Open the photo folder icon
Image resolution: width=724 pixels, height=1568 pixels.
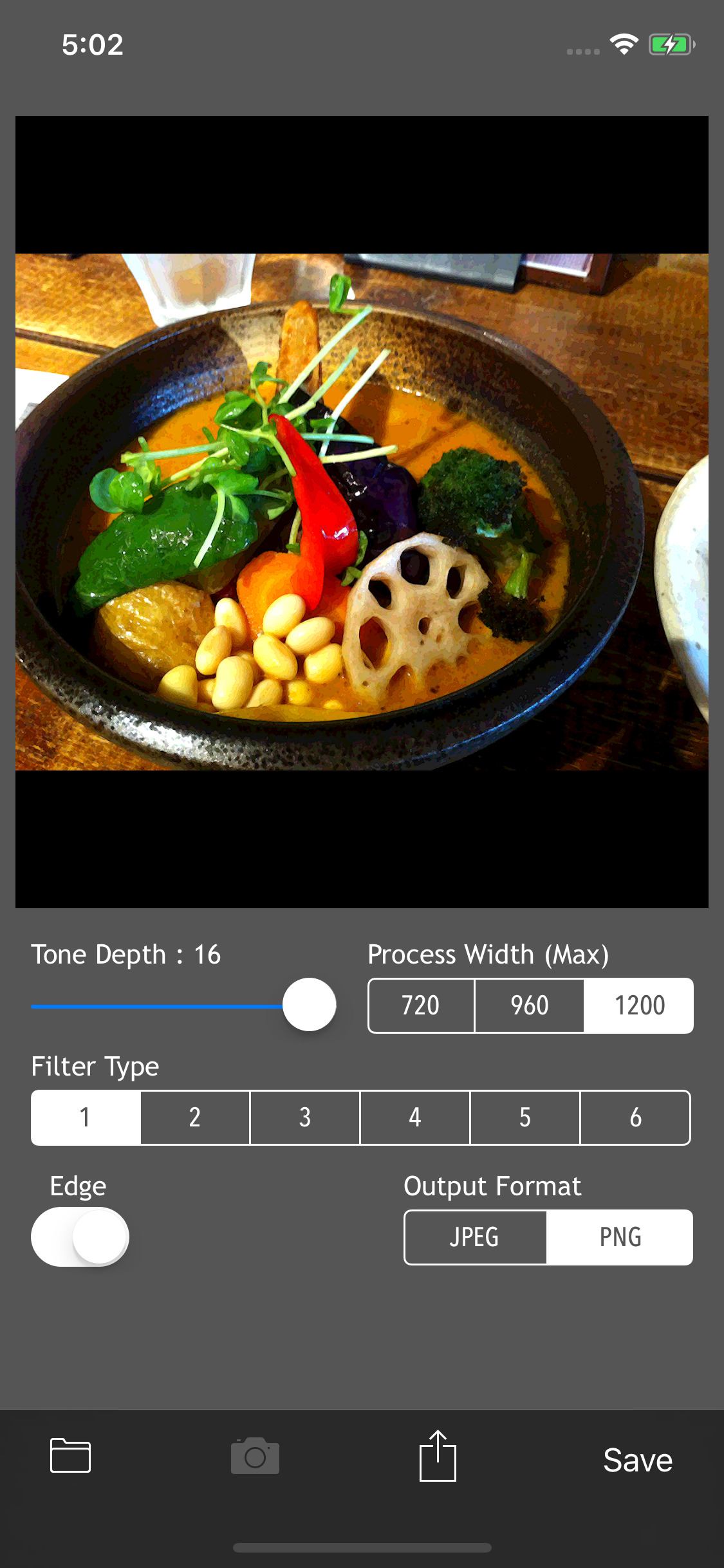click(70, 1455)
